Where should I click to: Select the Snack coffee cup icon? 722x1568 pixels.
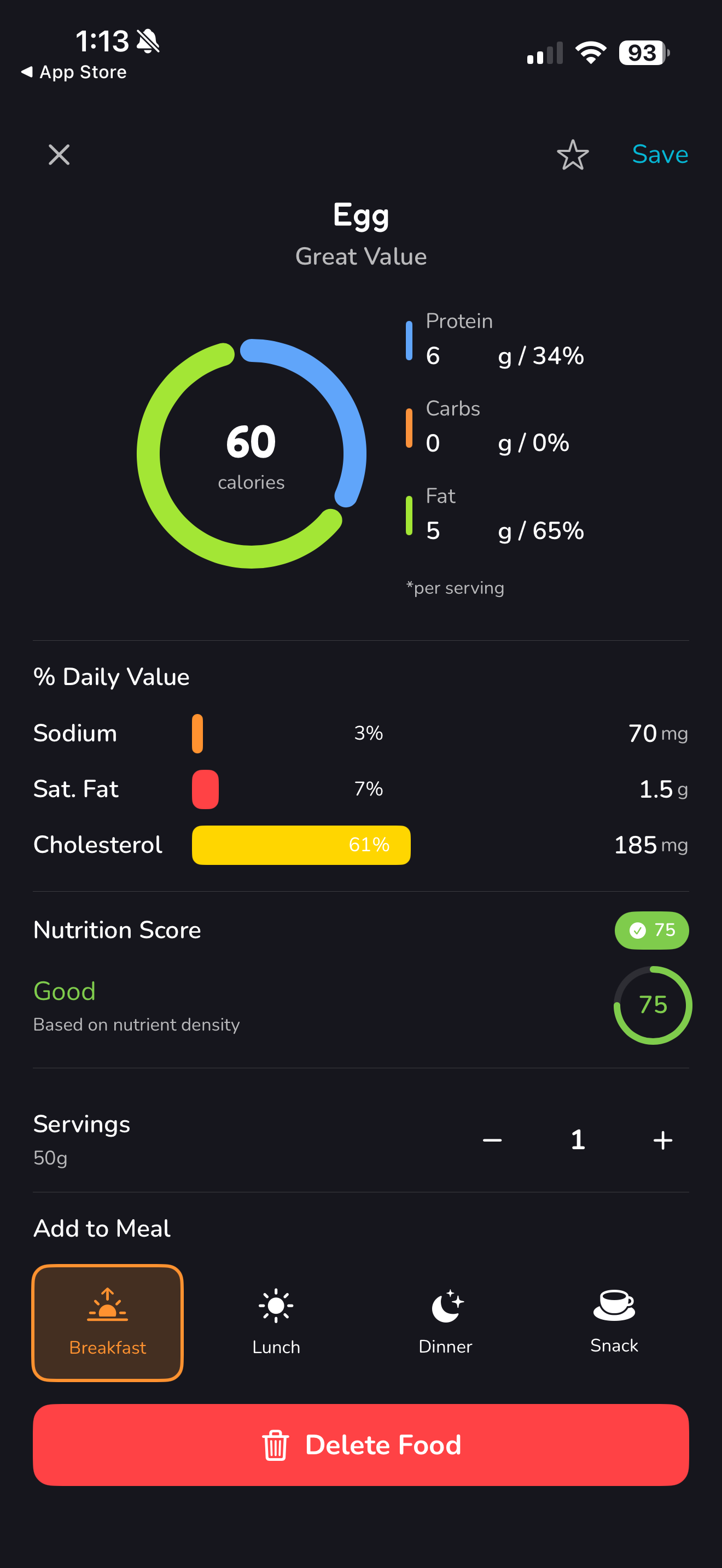[614, 1305]
